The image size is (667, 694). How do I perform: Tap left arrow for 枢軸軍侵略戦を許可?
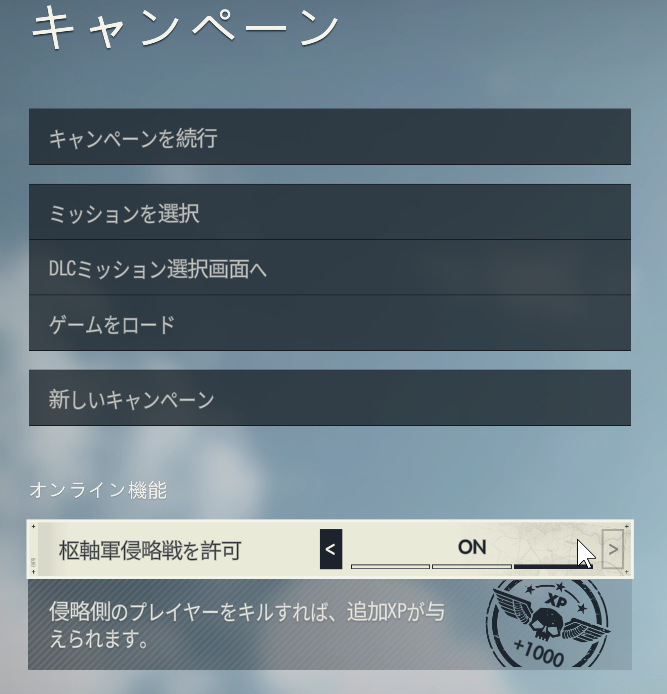click(x=331, y=549)
